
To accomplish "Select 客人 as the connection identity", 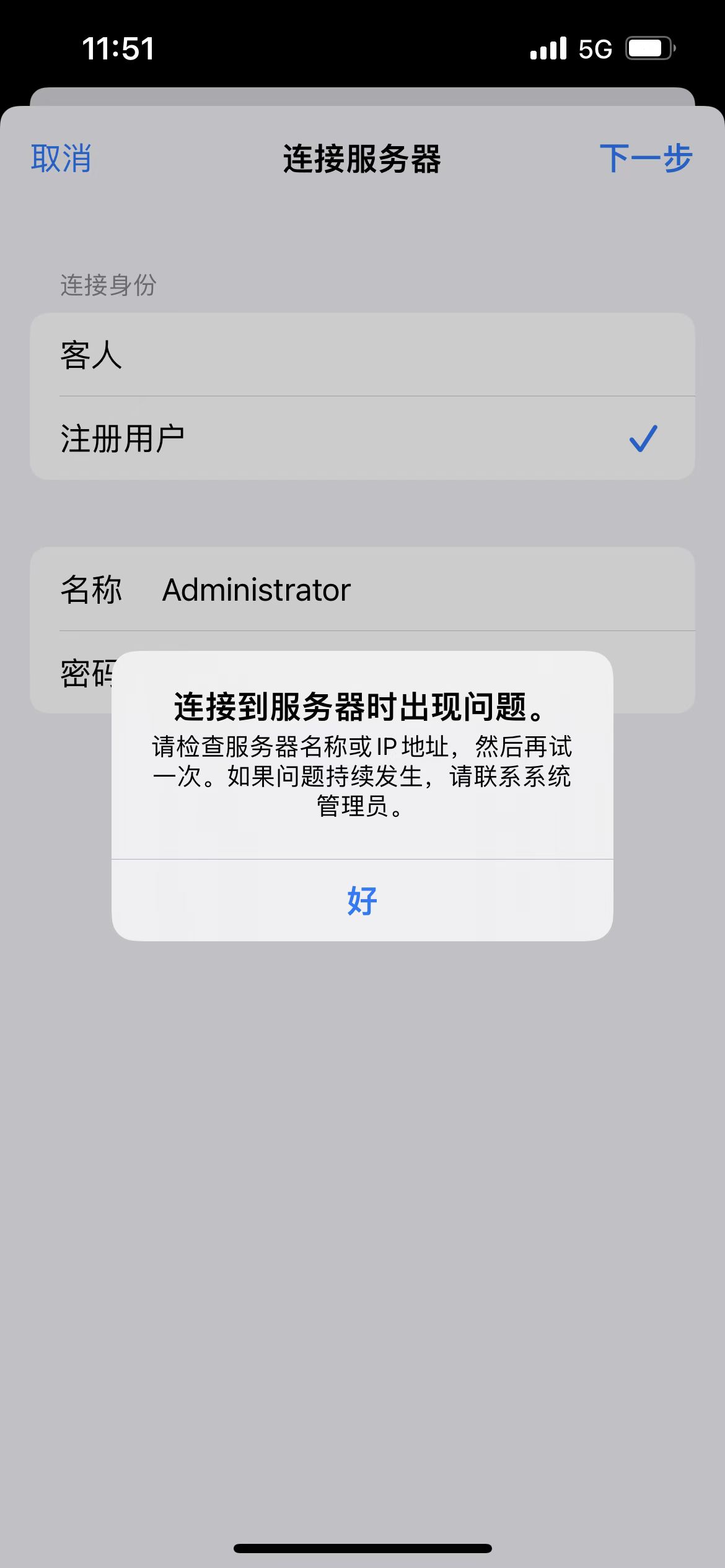I will tap(362, 355).
